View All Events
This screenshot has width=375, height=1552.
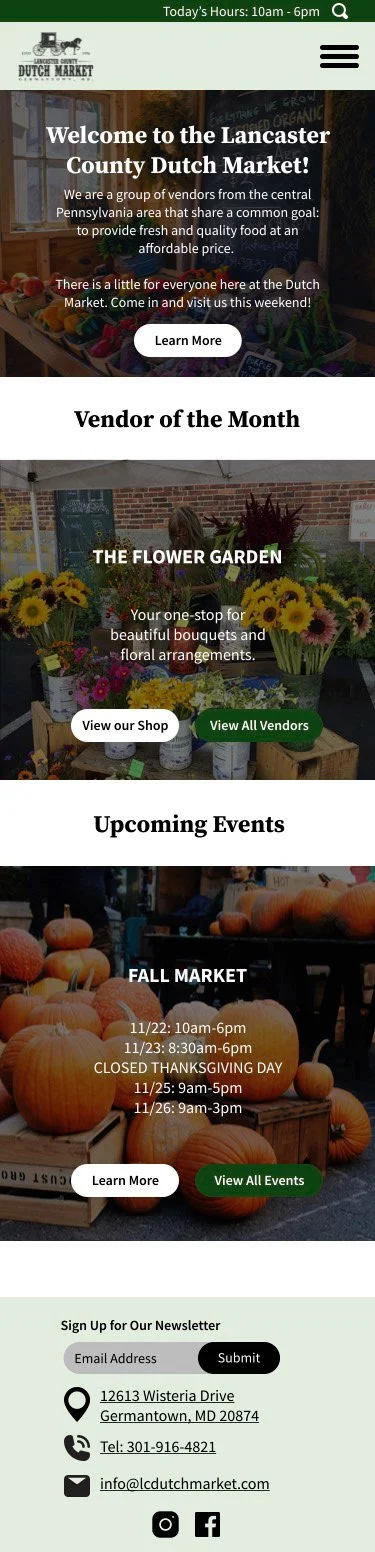click(259, 1180)
